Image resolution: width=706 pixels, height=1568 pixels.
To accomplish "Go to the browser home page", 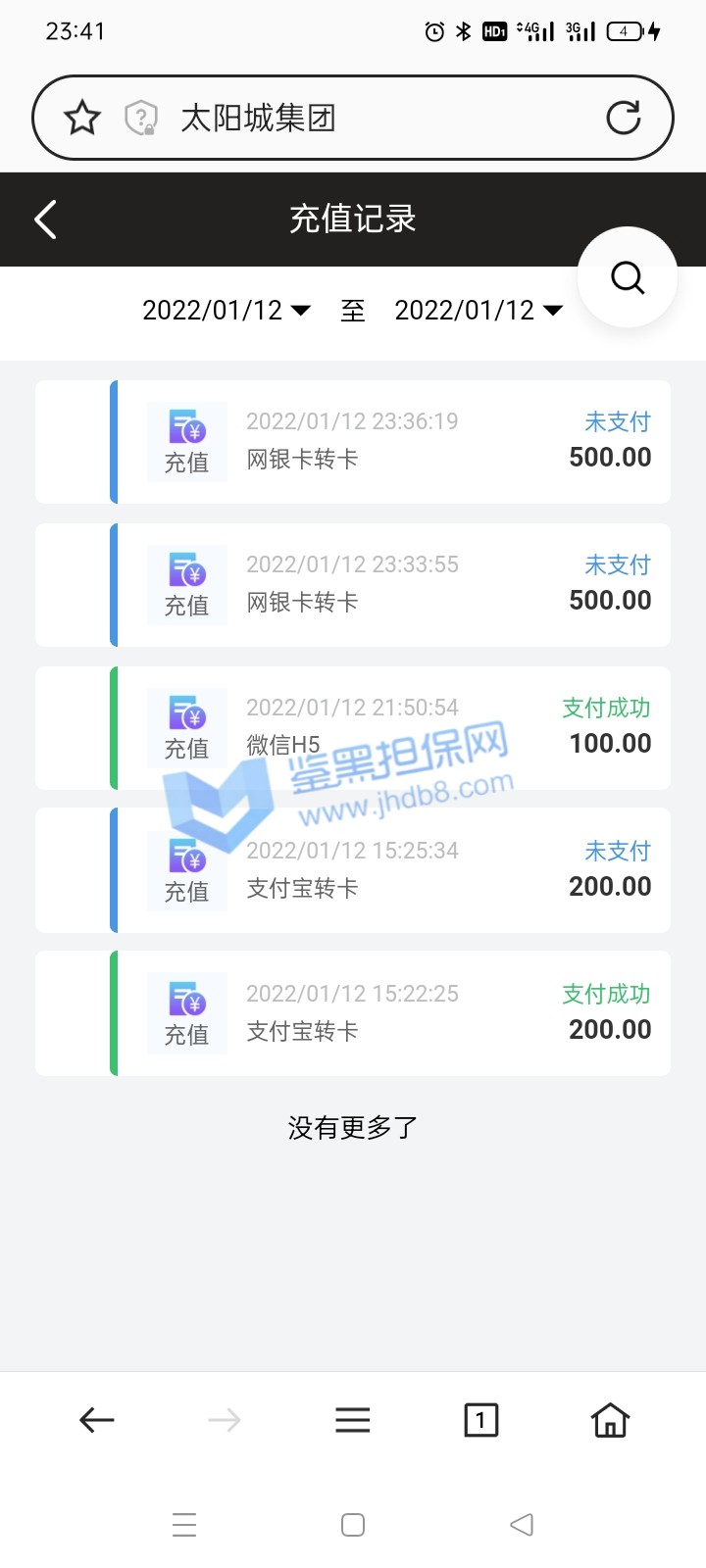I will (x=610, y=1420).
